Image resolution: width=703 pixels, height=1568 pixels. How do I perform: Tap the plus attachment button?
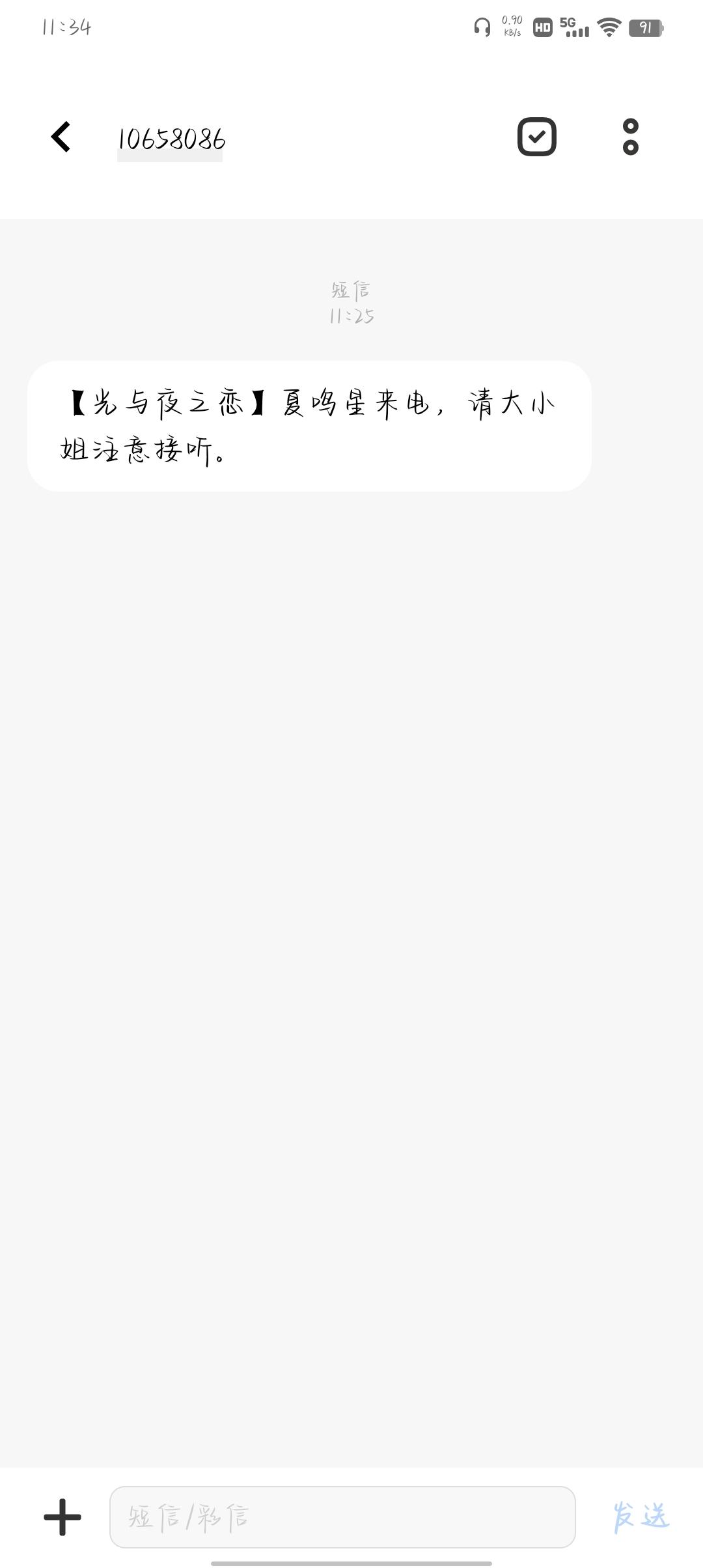click(62, 1517)
